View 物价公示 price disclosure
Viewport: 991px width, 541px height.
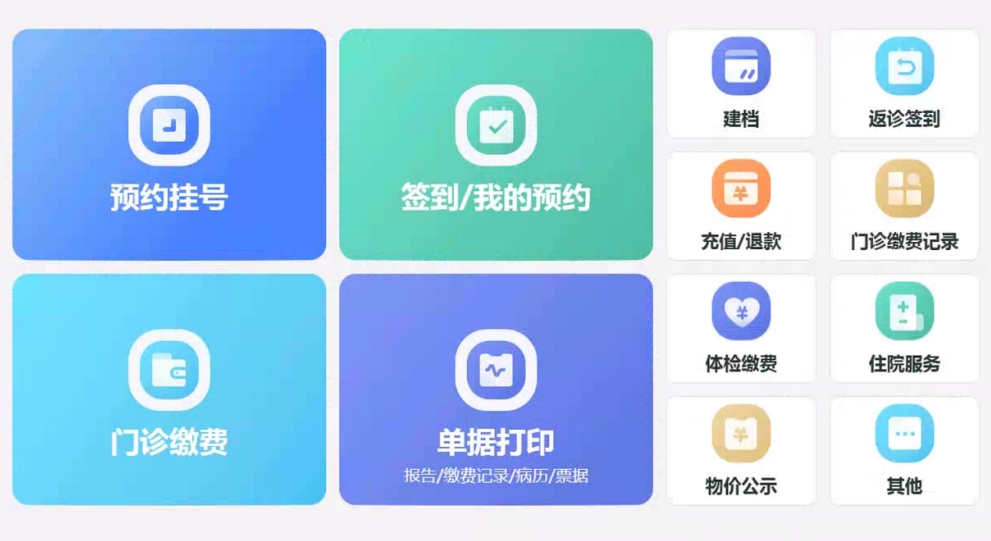741,451
